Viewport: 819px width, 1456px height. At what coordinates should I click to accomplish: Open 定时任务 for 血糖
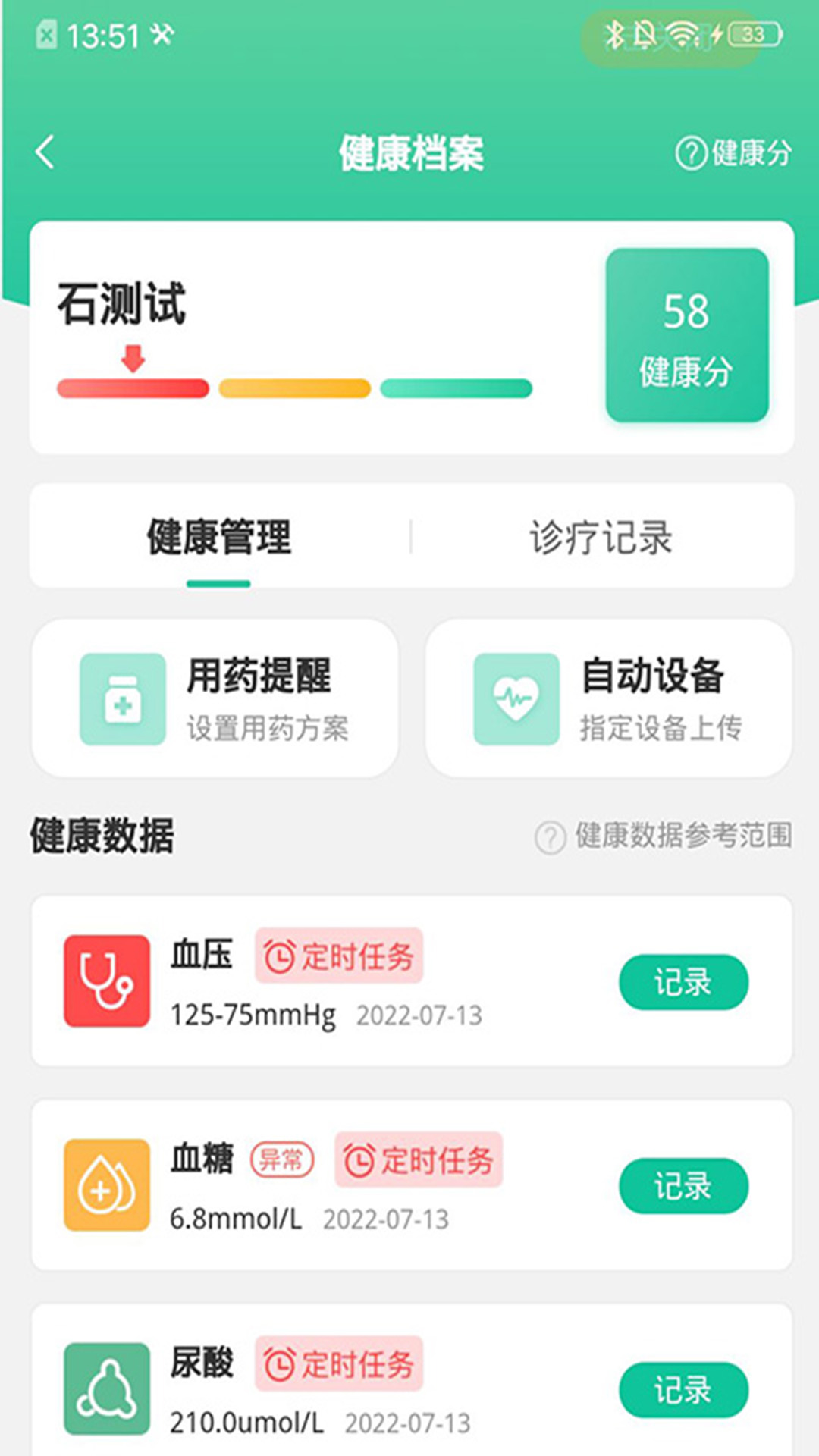point(419,1160)
